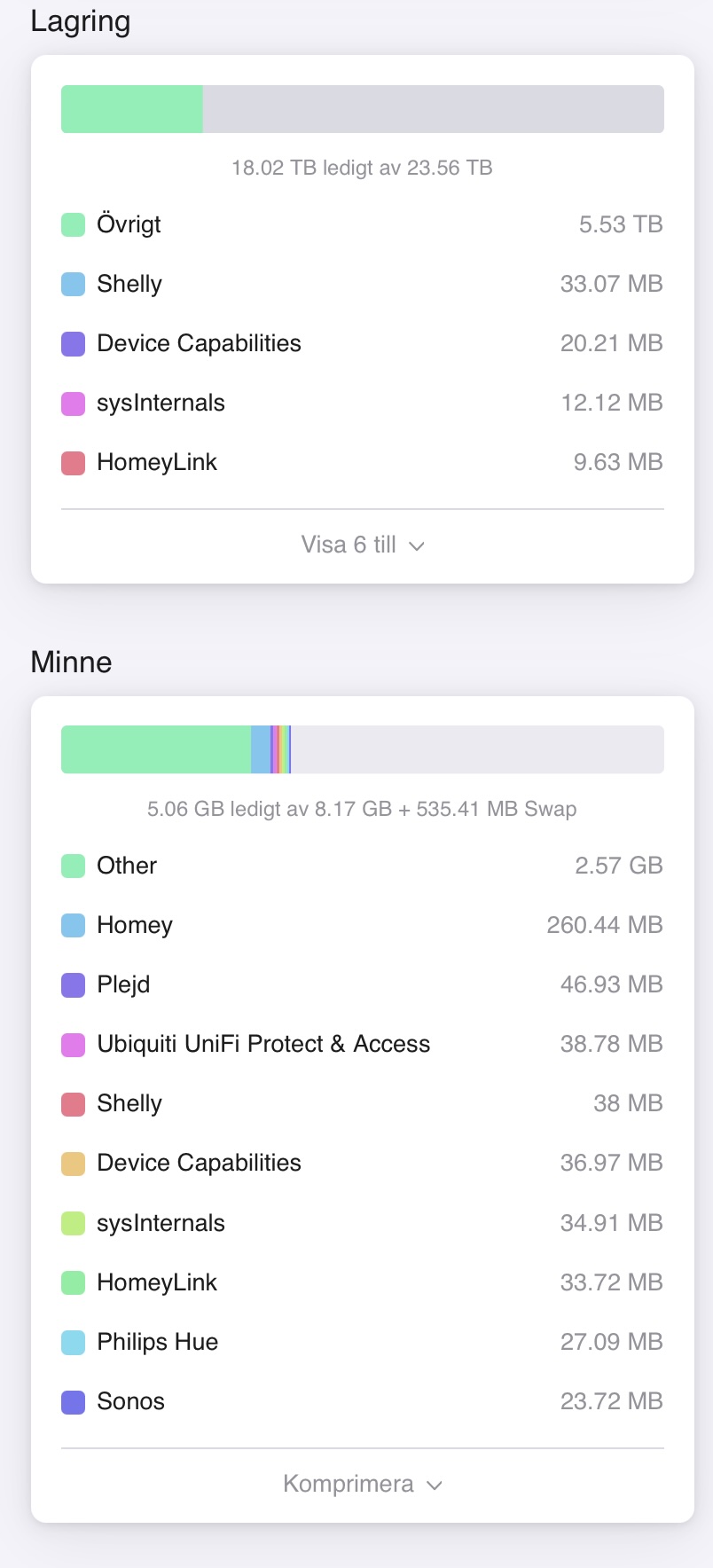The image size is (713, 1568).
Task: Collapse memory list with Komprimera
Action: pyautogui.click(x=362, y=1484)
